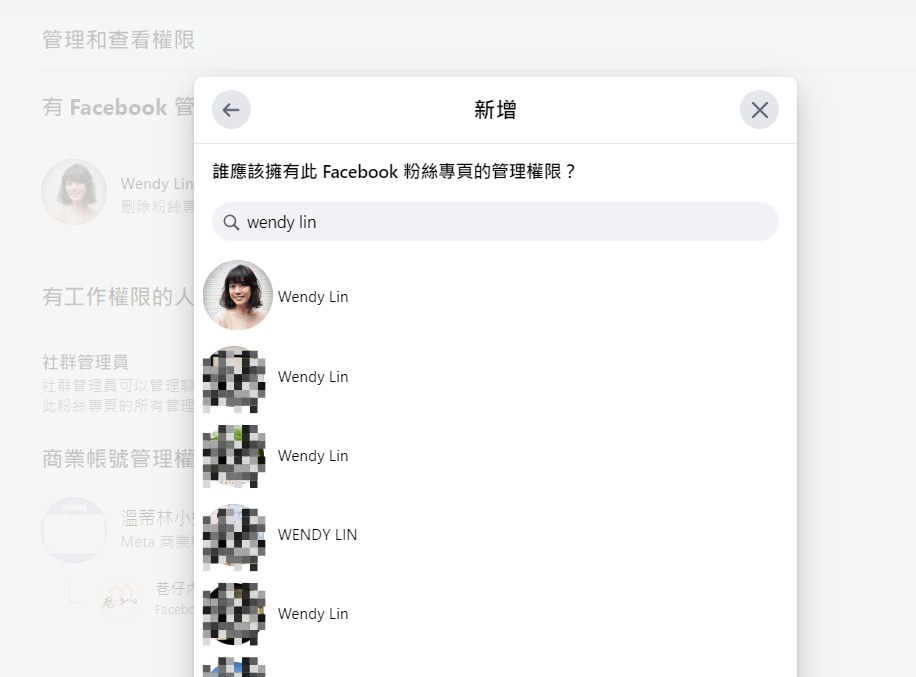Select the Wendy Lin result with clear photo
This screenshot has height=677, width=916.
coord(313,297)
